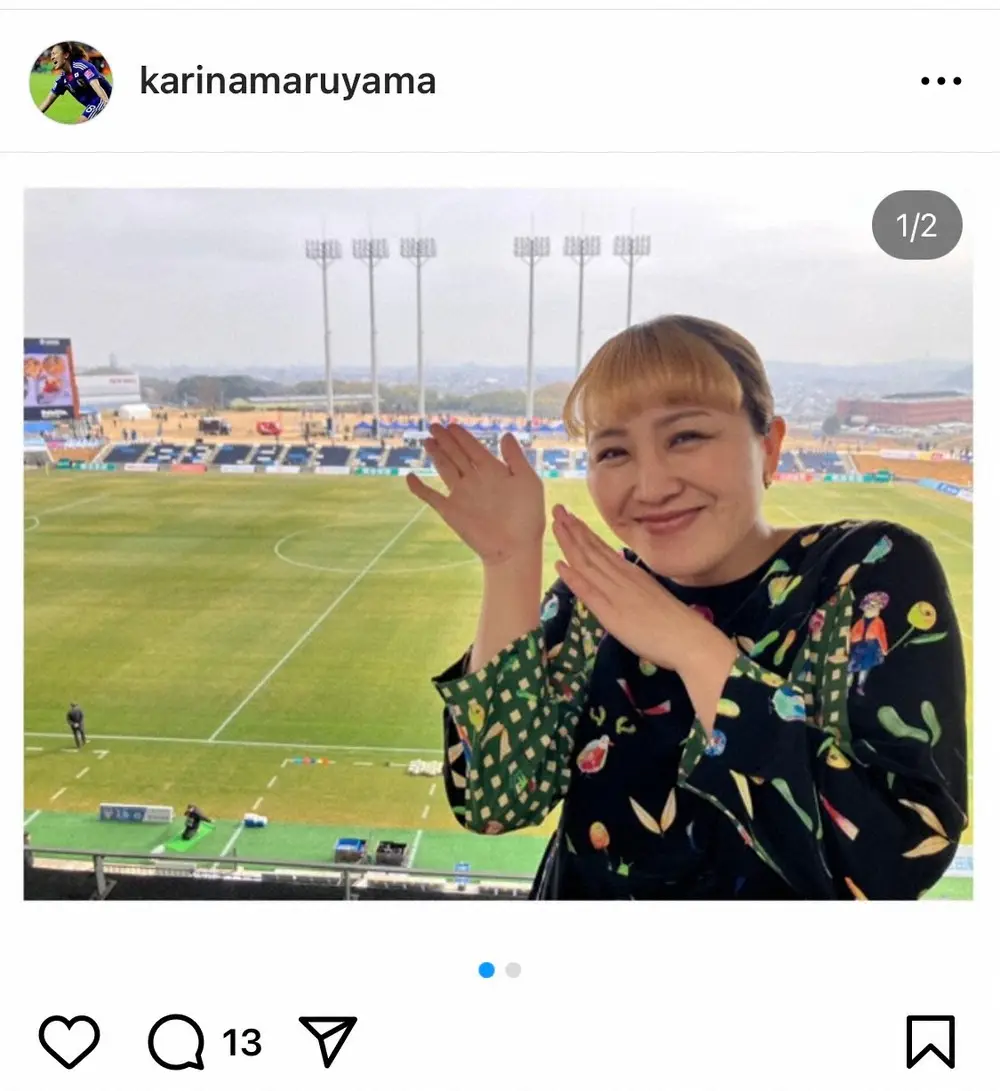Share the post via the paper plane
This screenshot has height=1091, width=1000.
point(328,1041)
